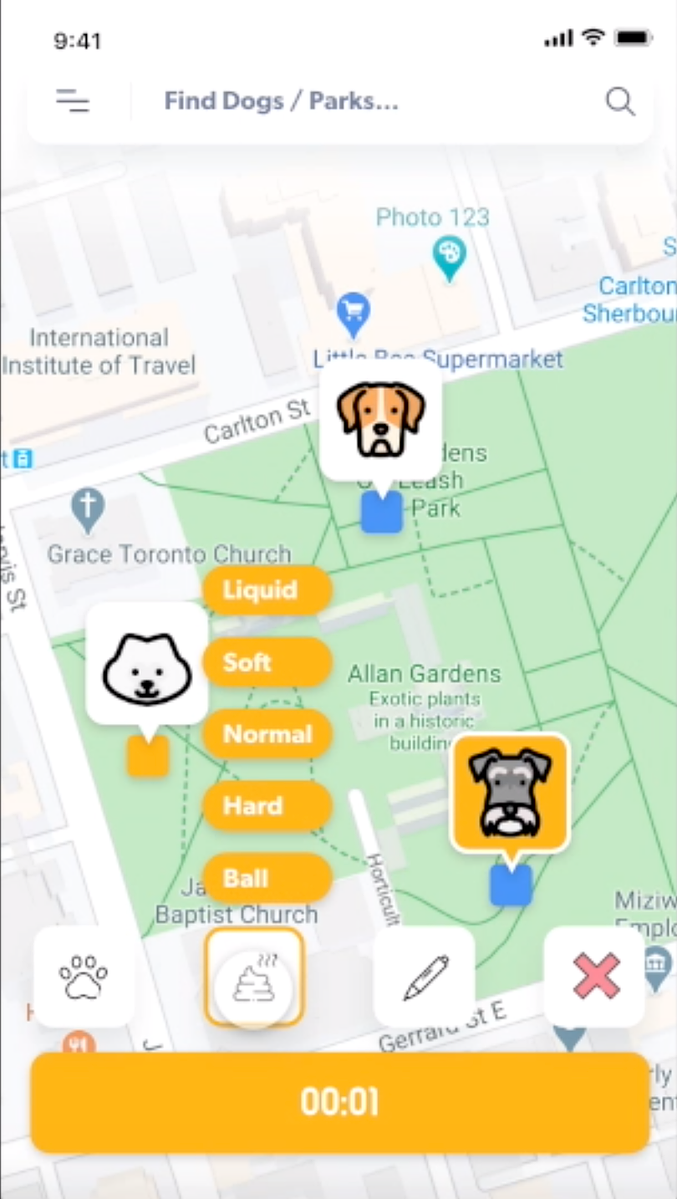Select the Soft option
The width and height of the screenshot is (677, 1199).
pyautogui.click(x=266, y=662)
